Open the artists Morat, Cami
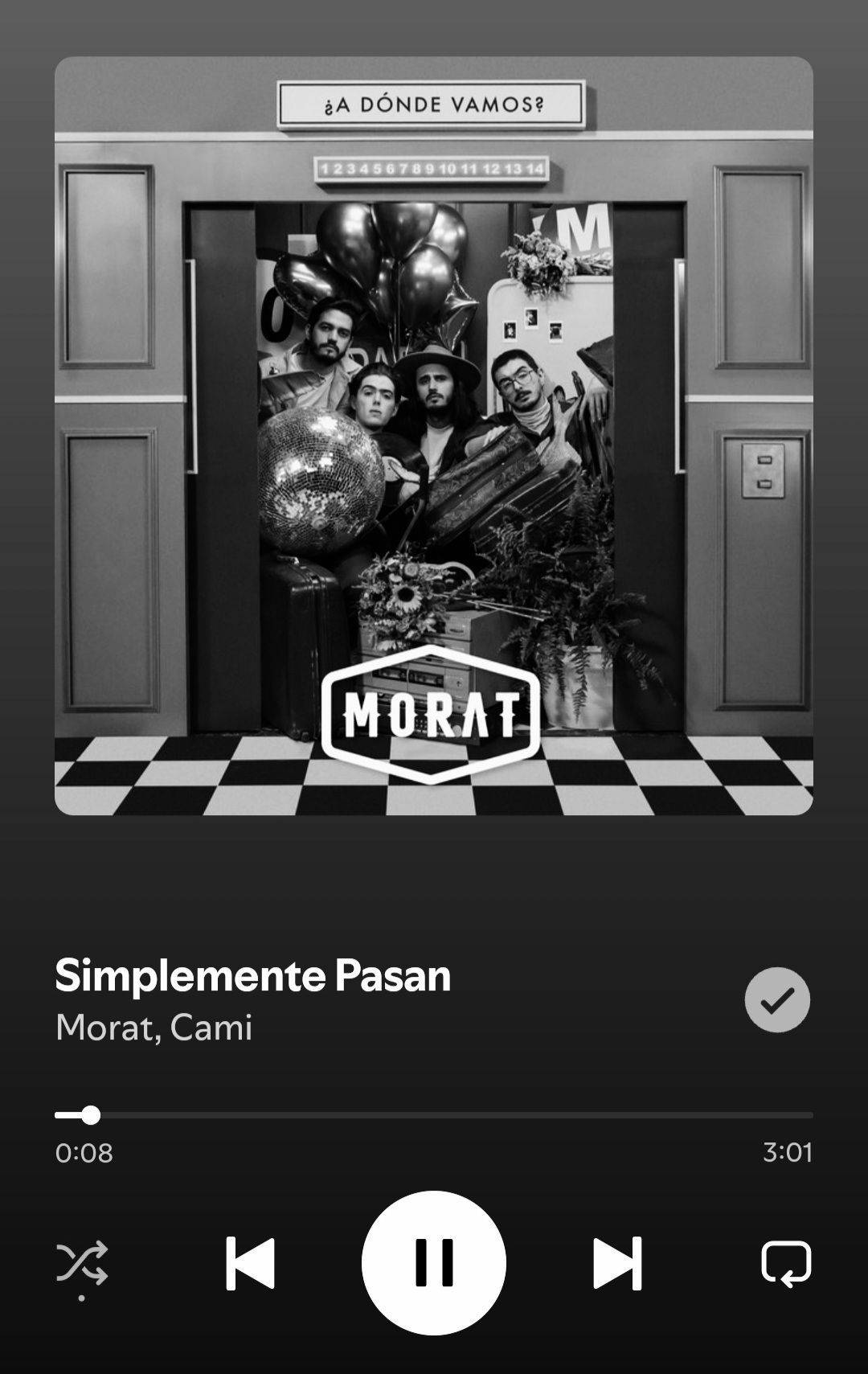The width and height of the screenshot is (868, 1374). [x=154, y=1027]
